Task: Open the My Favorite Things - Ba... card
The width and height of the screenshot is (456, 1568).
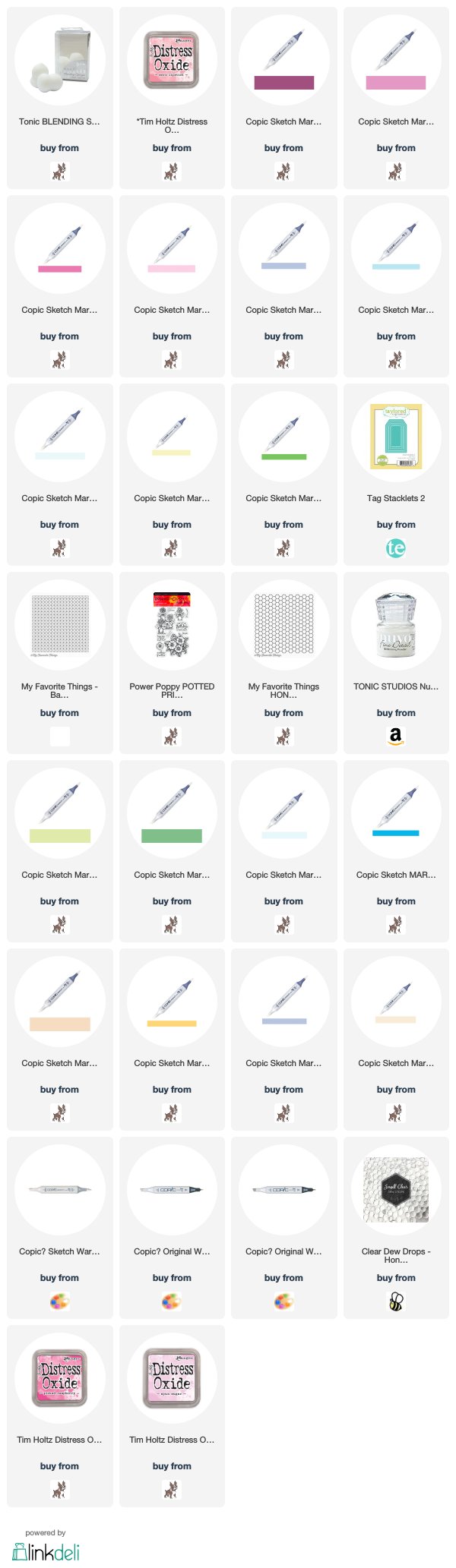Action: click(59, 626)
